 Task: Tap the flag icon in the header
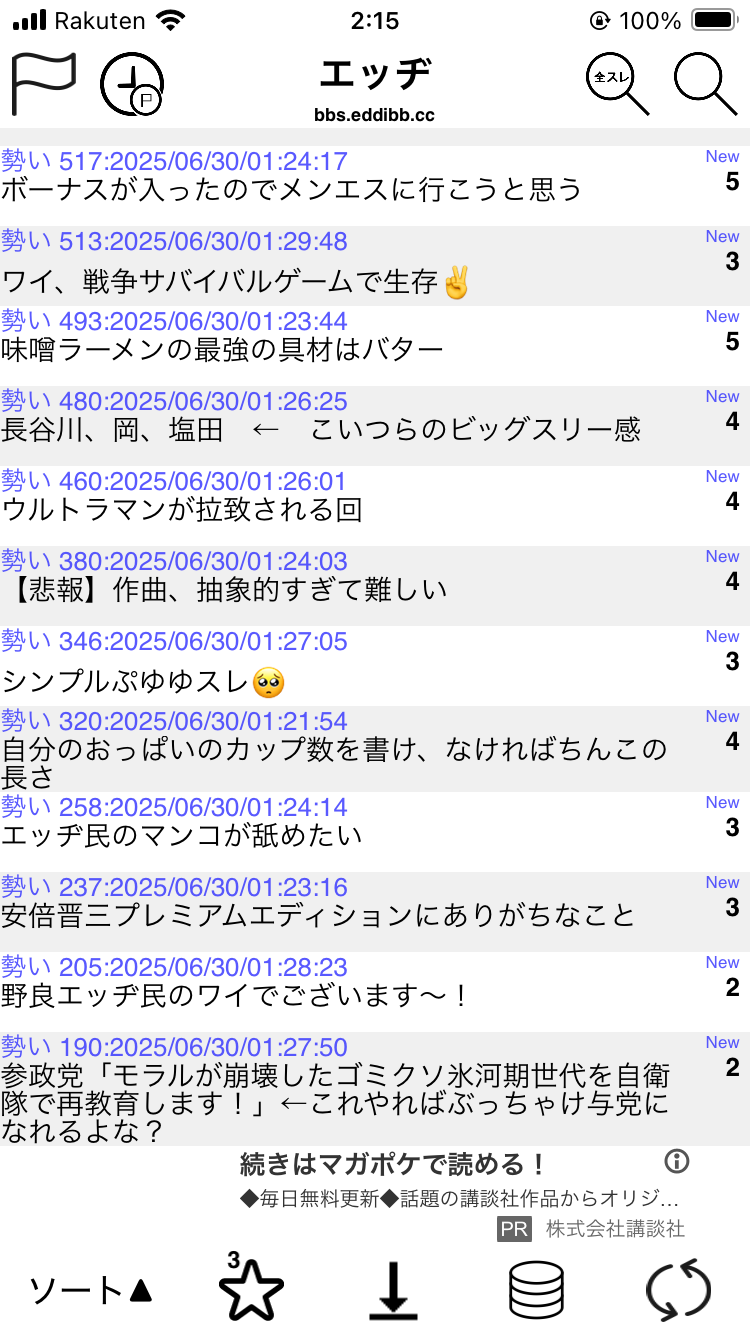44,84
